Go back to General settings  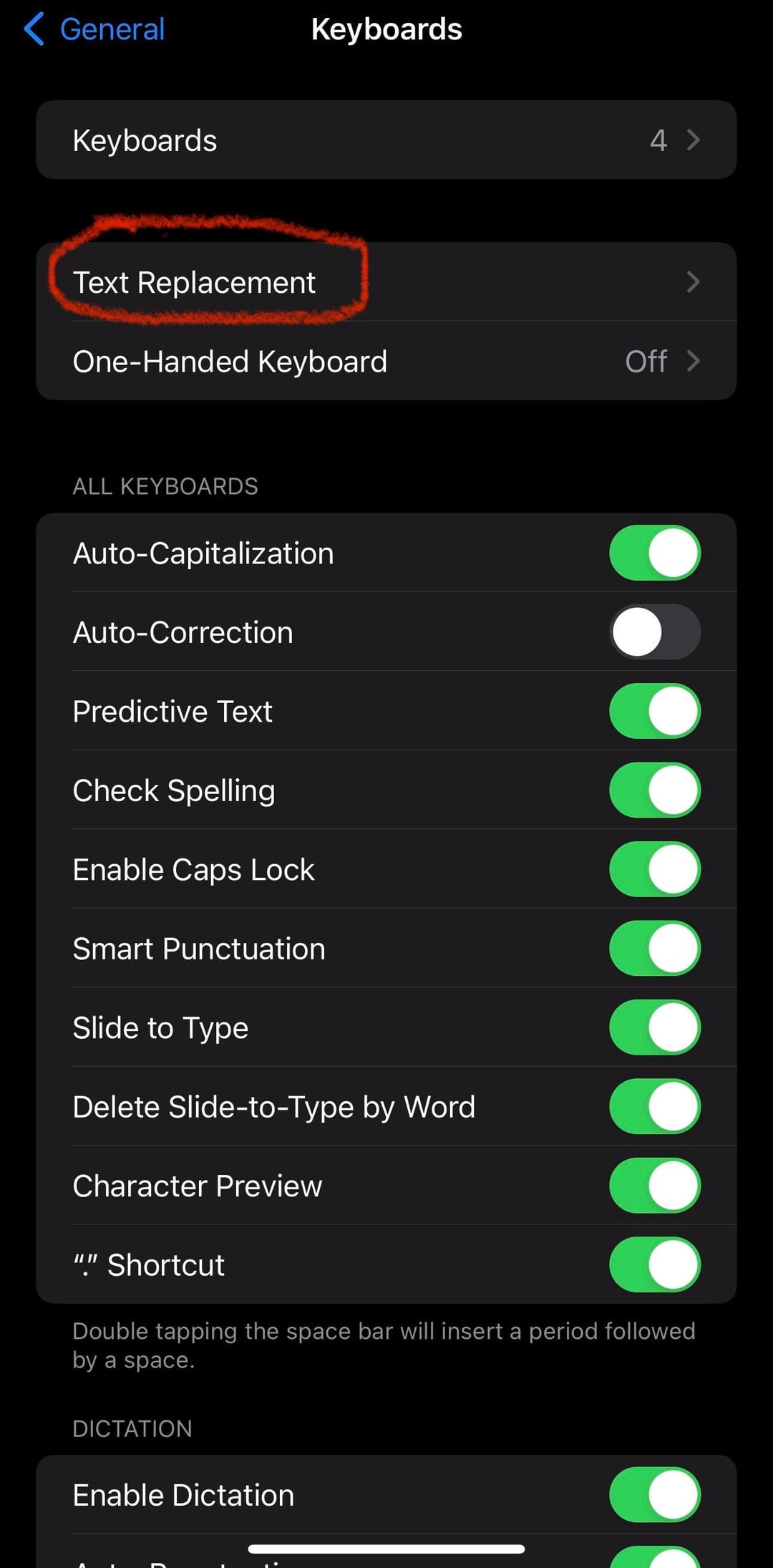point(94,30)
